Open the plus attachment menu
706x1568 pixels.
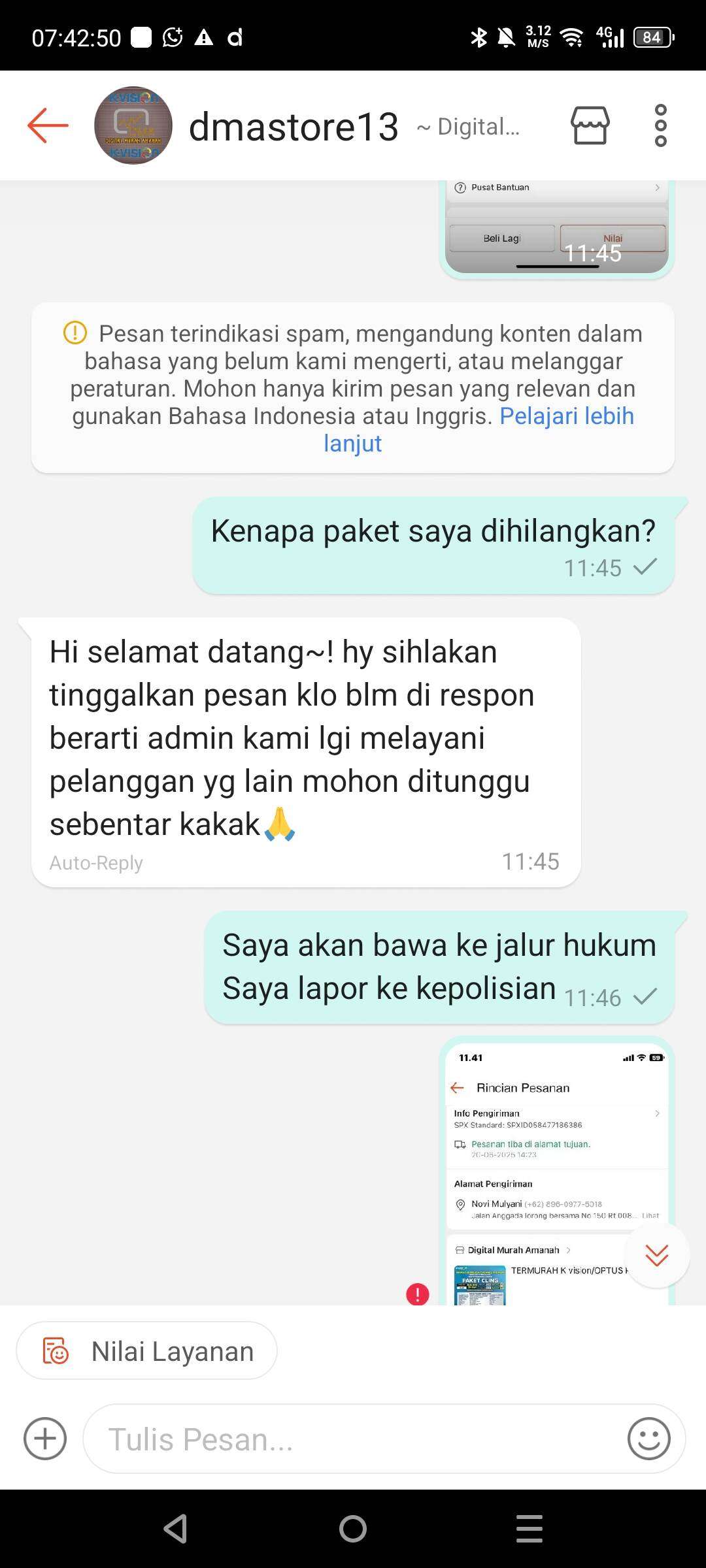tap(45, 1439)
